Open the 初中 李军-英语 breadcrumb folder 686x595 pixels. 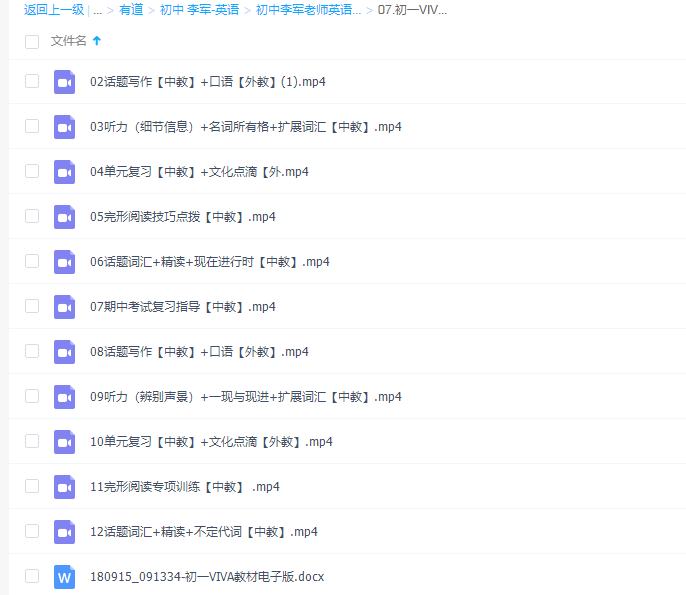click(199, 10)
